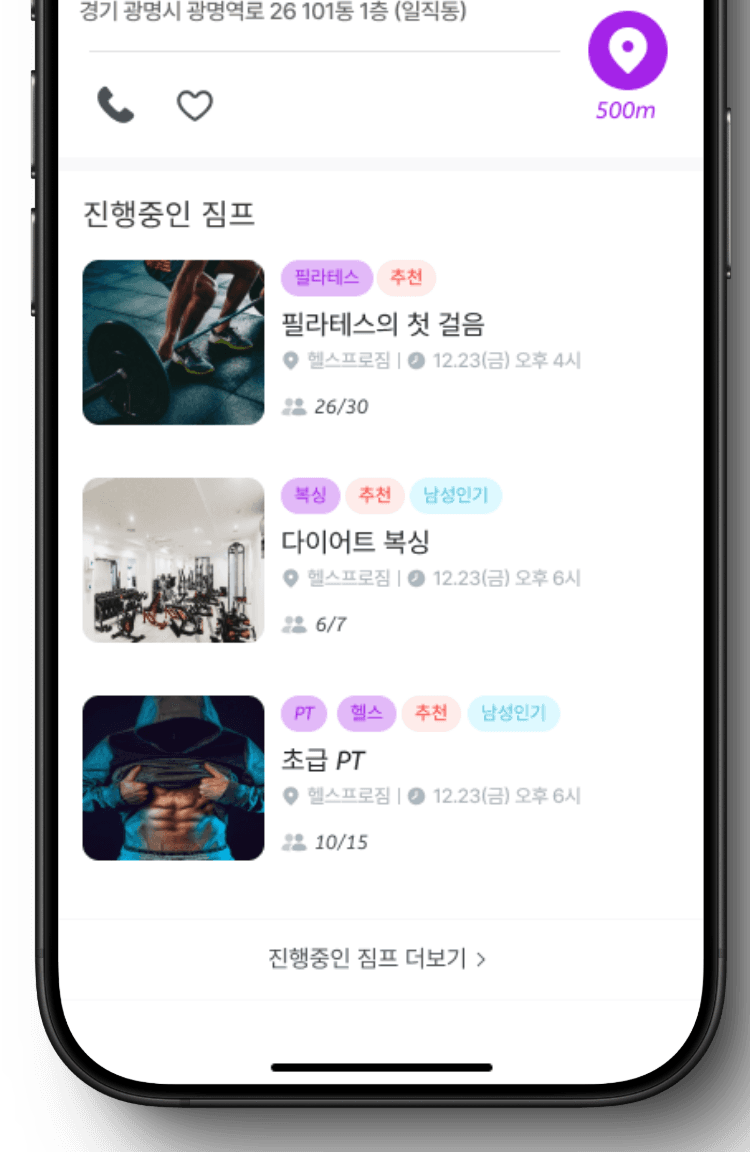
Task: Open the 필라테스의 첫 걸음 class card
Action: [x=383, y=324]
